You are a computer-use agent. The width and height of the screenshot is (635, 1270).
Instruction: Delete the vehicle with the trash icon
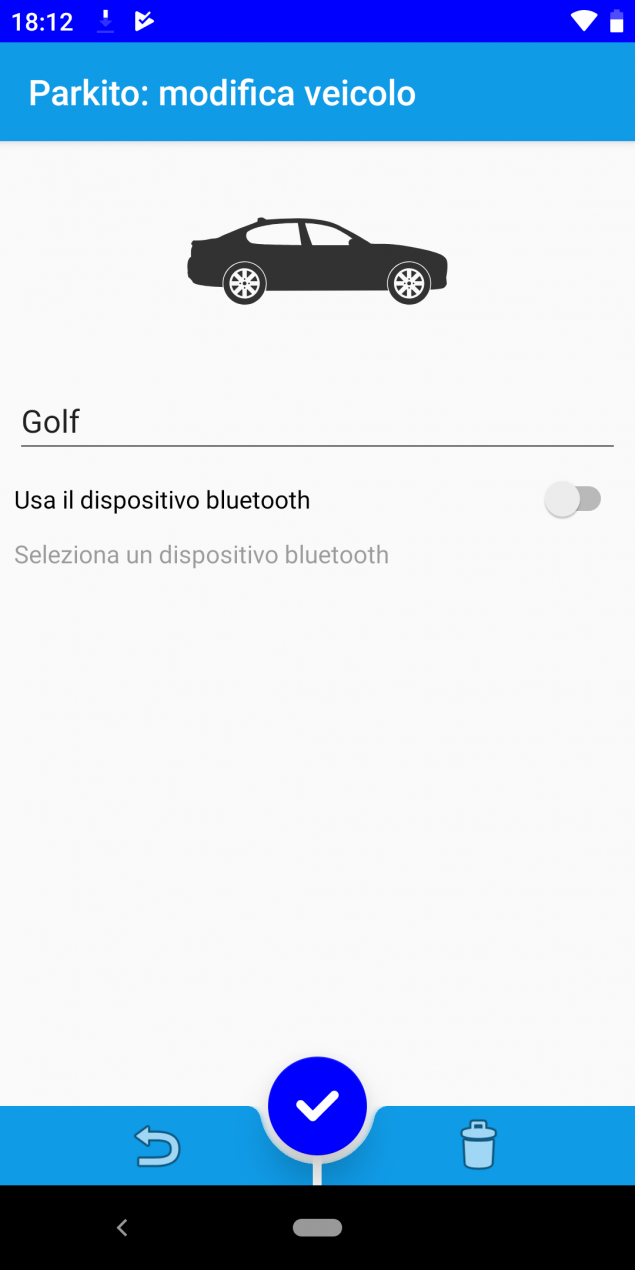pyautogui.click(x=478, y=1145)
